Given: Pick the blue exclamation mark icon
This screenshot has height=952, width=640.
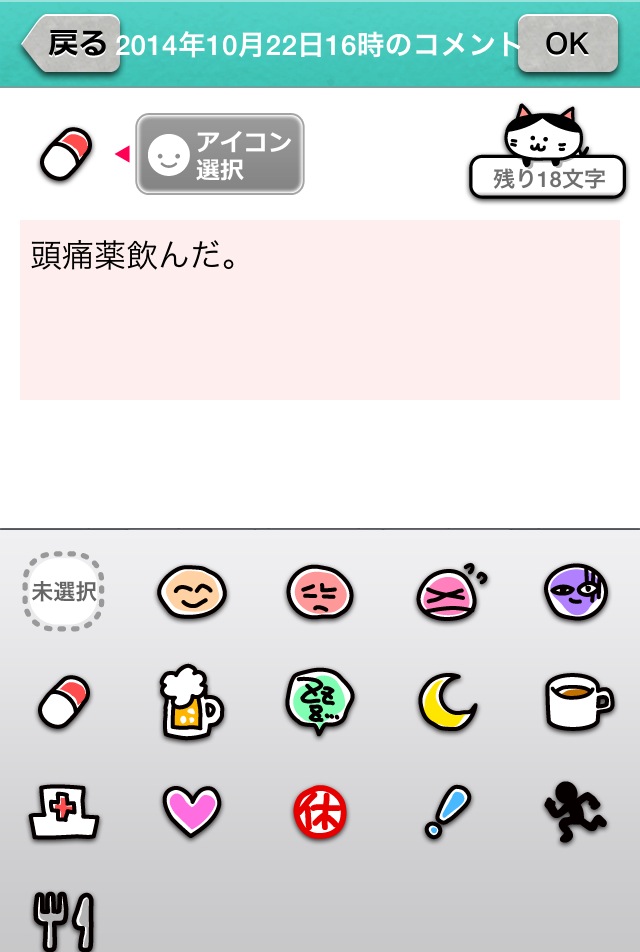Looking at the screenshot, I should tap(446, 812).
